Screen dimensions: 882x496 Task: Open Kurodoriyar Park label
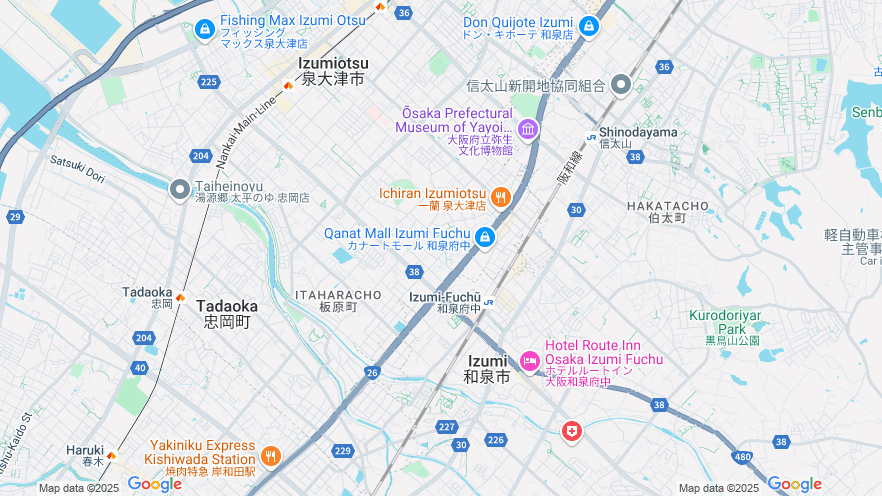point(725,322)
